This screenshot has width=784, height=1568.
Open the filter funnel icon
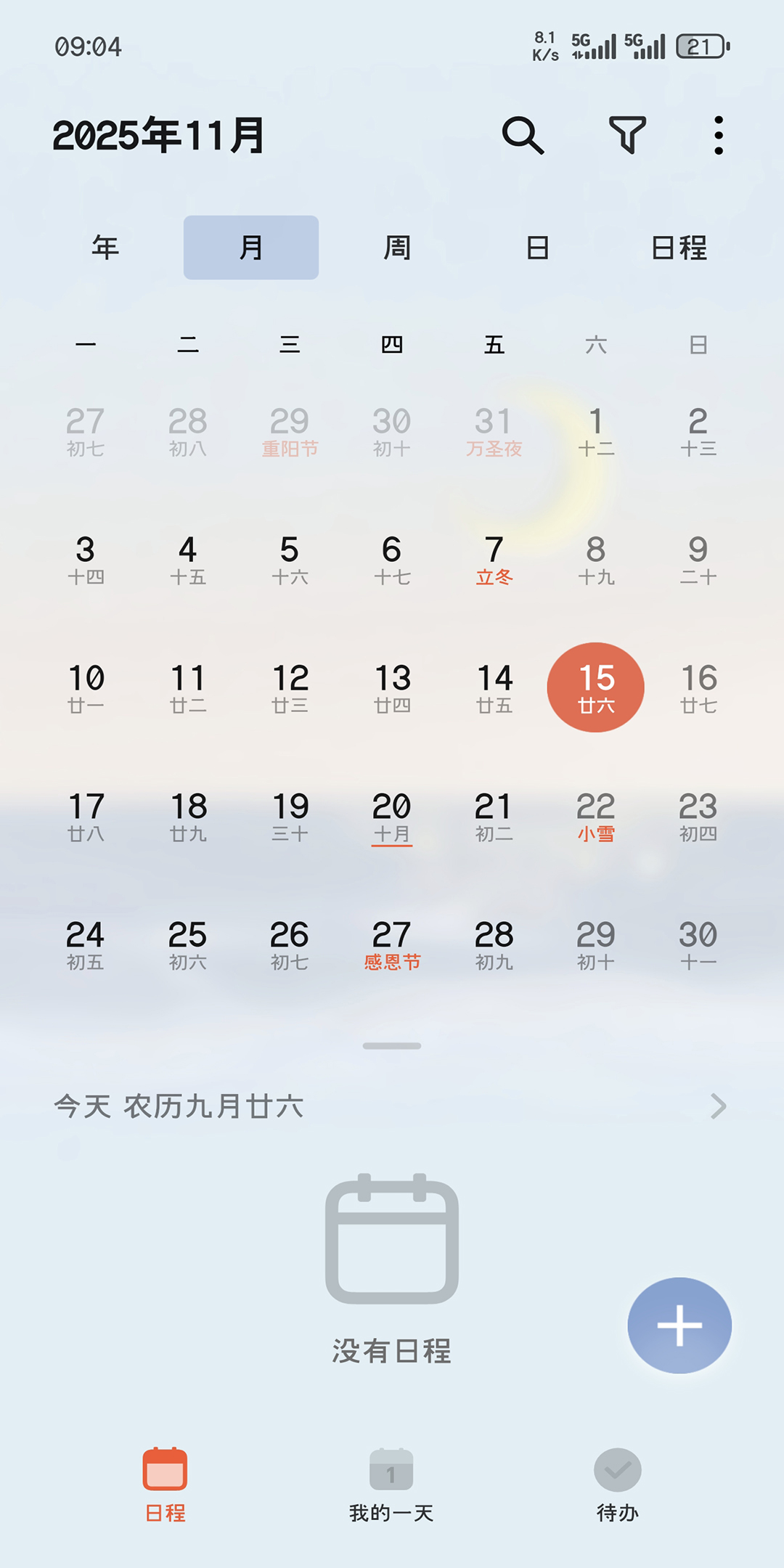point(627,135)
